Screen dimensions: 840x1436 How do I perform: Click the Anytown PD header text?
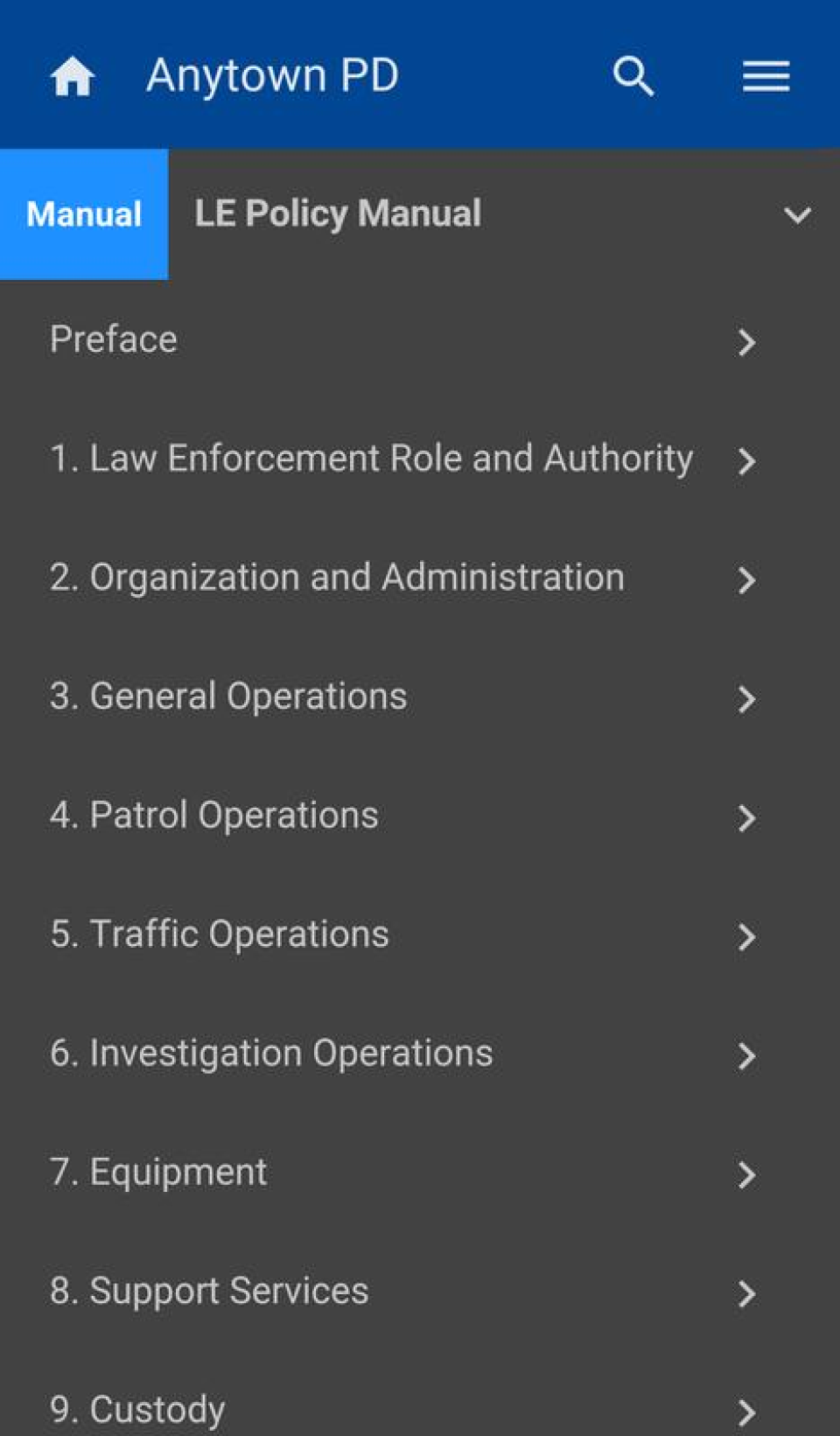pos(272,74)
